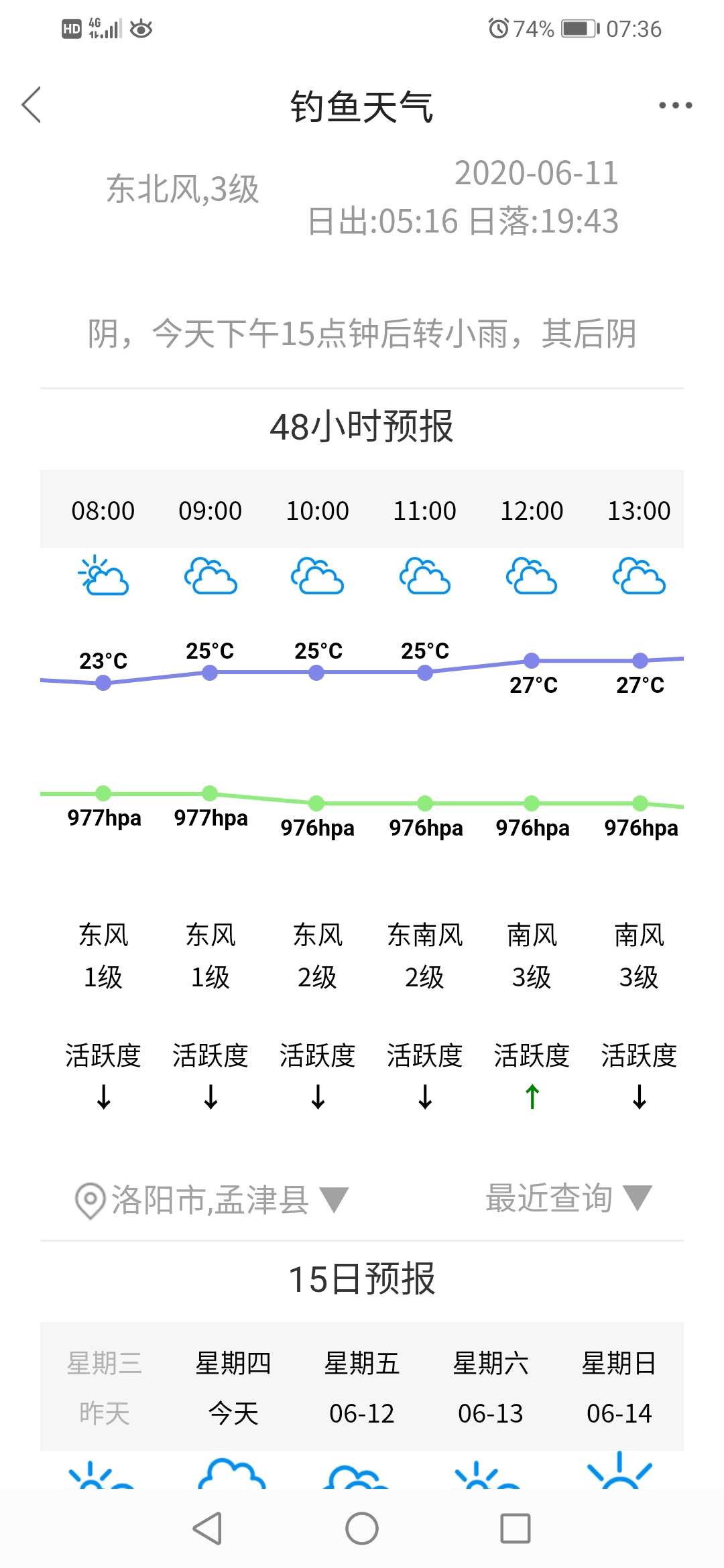The image size is (724, 1568).
Task: Go back from 钓鱼天气 page
Action: click(x=32, y=105)
